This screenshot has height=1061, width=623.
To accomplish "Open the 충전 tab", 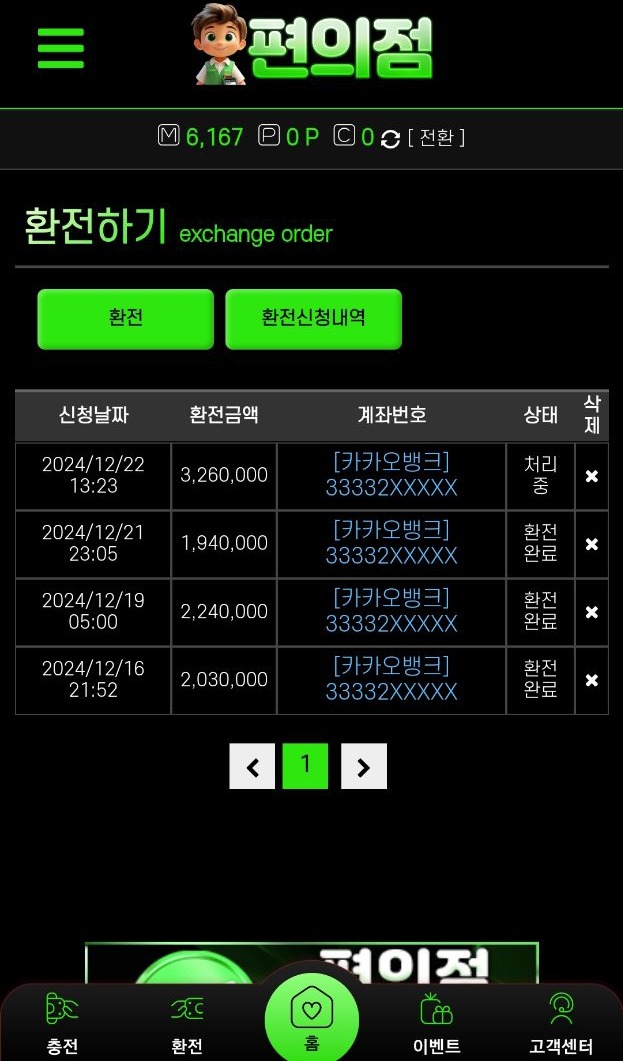I will click(62, 1024).
